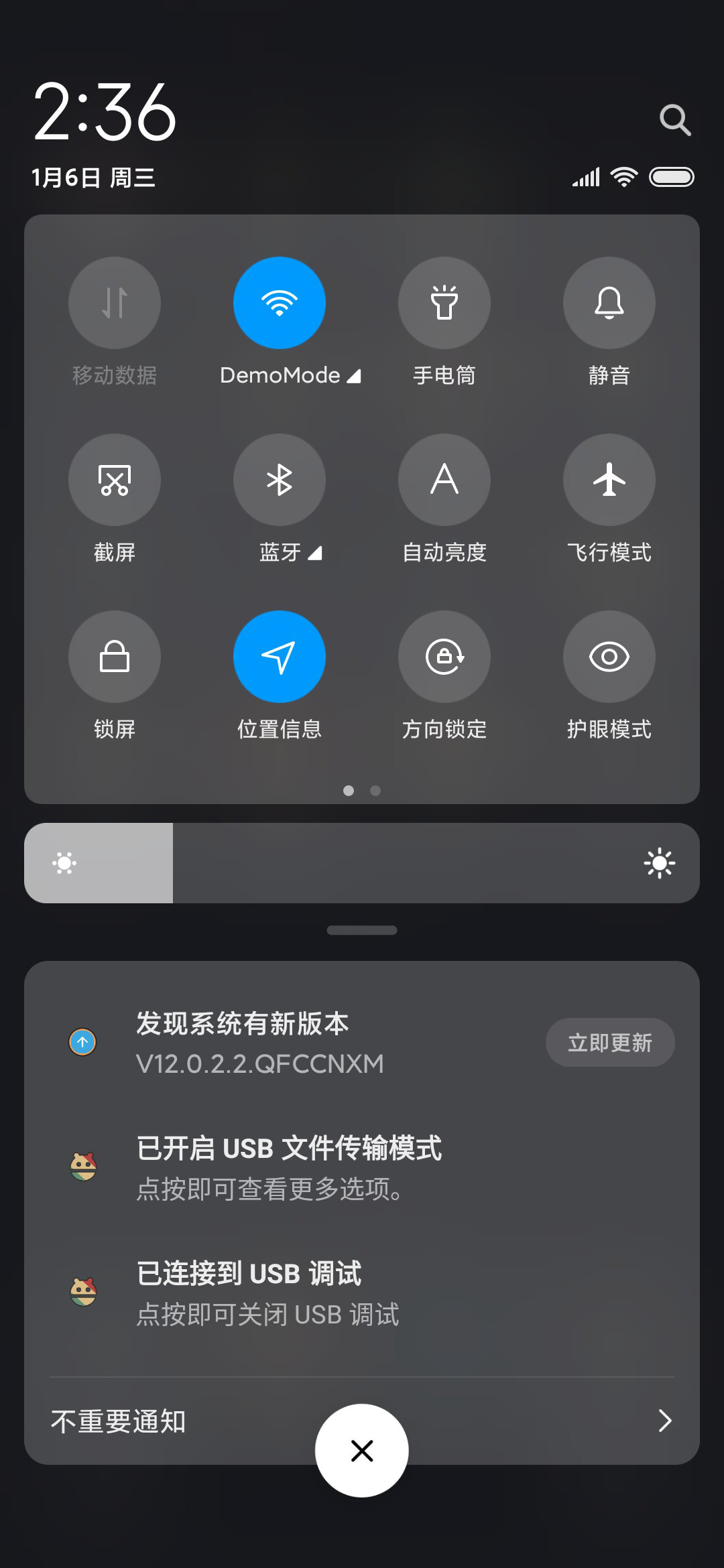Image resolution: width=724 pixels, height=1568 pixels.
Task: Disable the DemoMode Wi-Fi toggle
Action: 280,303
